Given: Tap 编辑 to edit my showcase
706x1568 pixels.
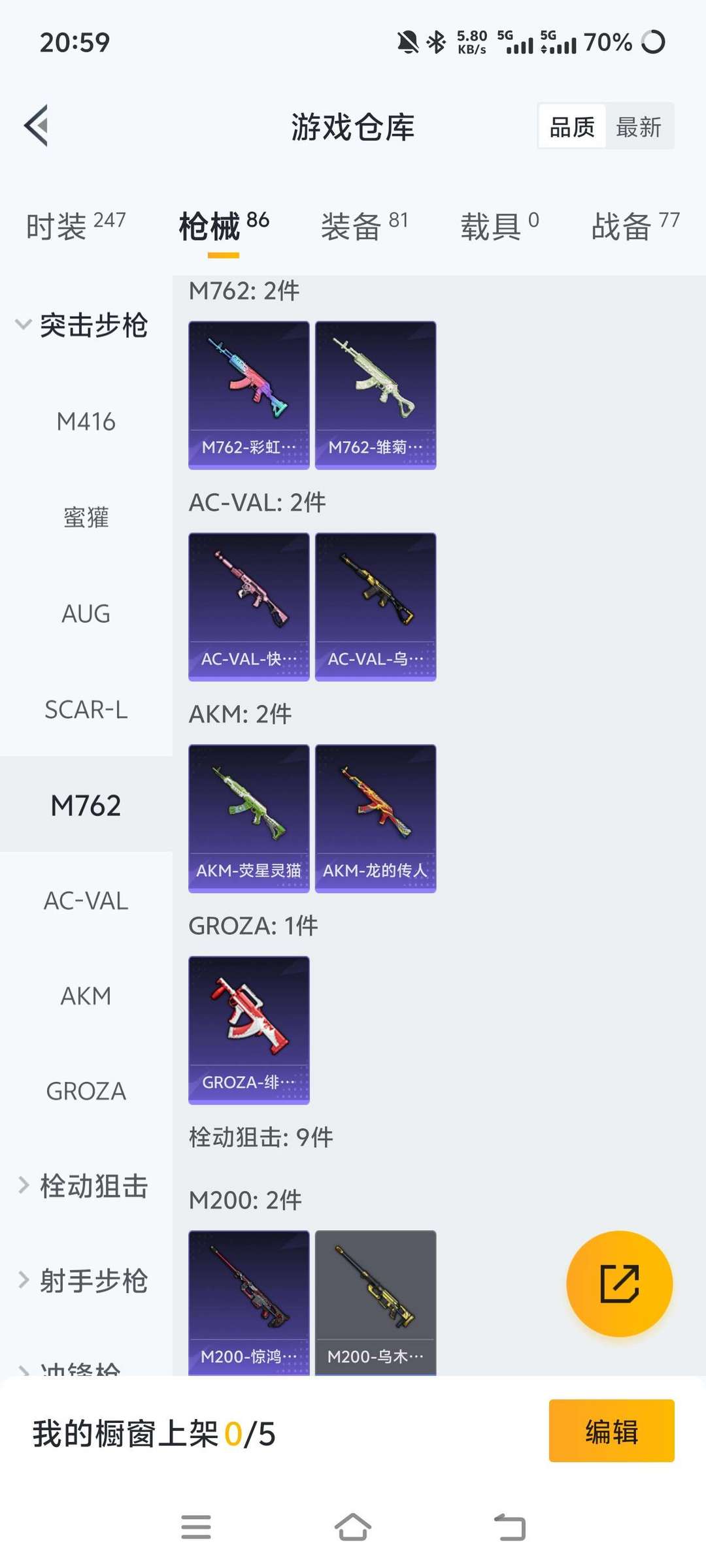Looking at the screenshot, I should point(611,1430).
